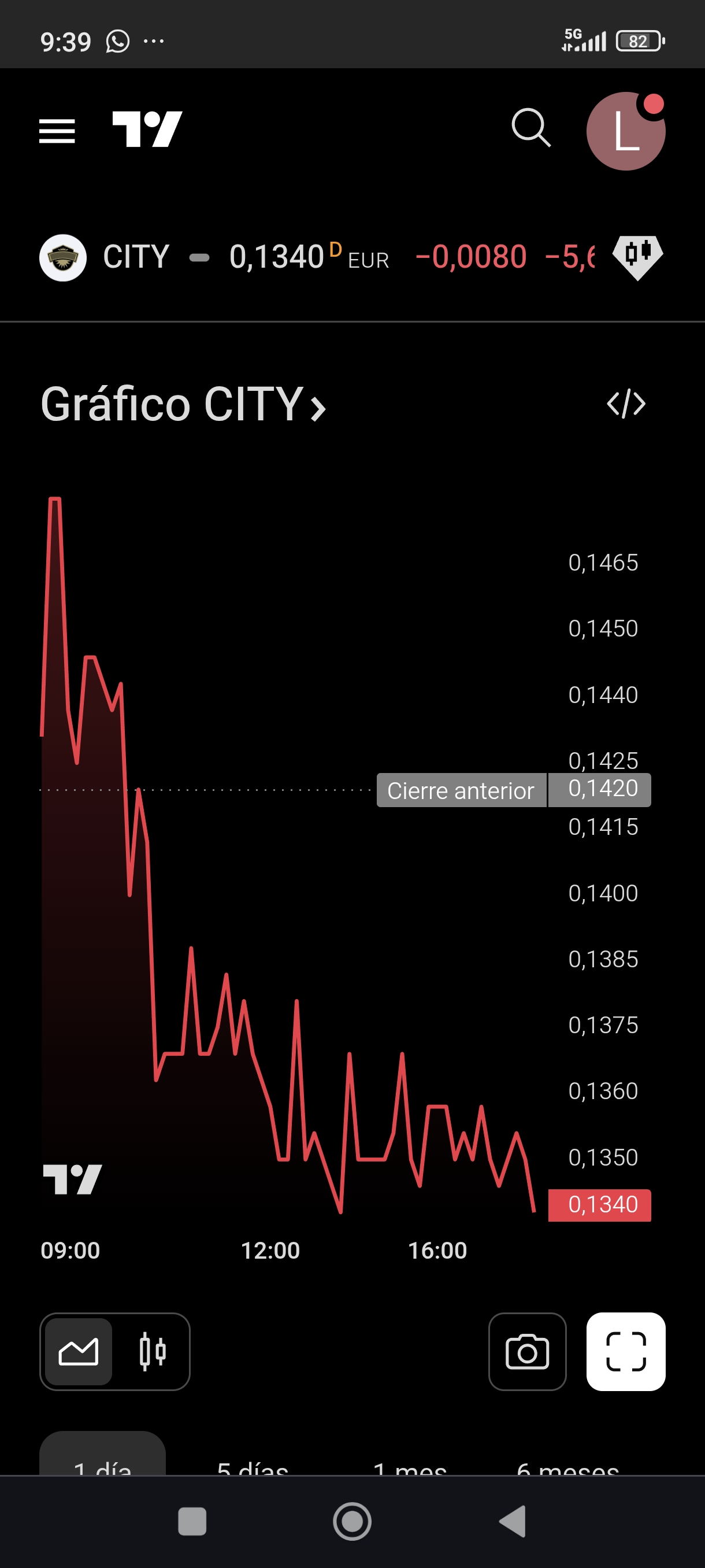
Task: Open the search magnifier
Action: point(531,128)
